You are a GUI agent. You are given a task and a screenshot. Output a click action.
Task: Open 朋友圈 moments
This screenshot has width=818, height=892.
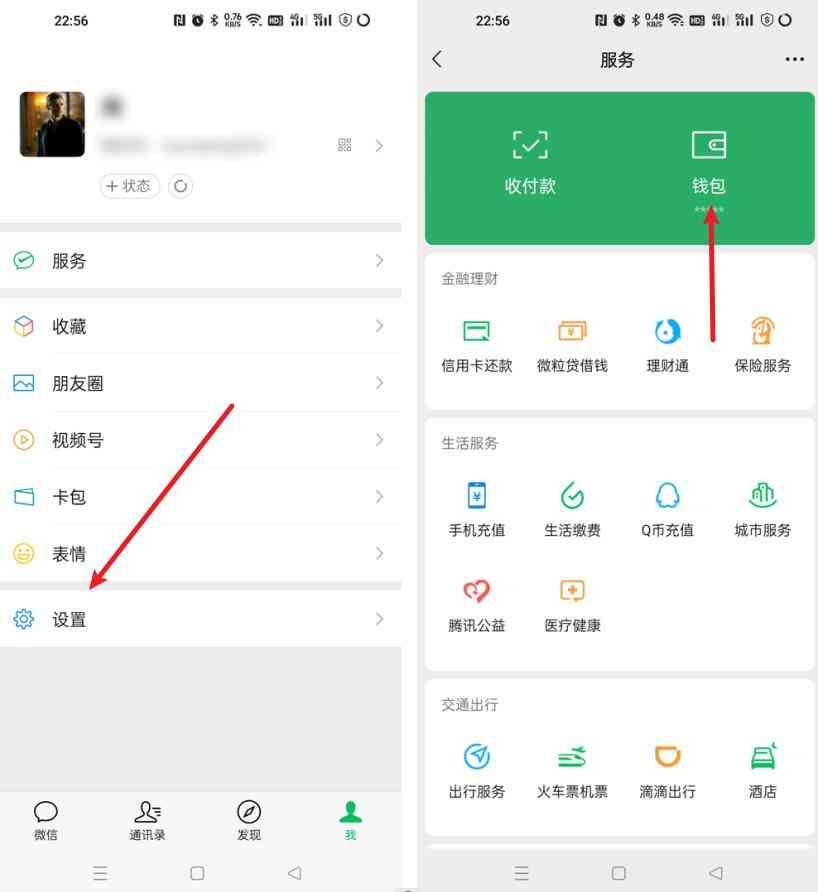pos(200,383)
